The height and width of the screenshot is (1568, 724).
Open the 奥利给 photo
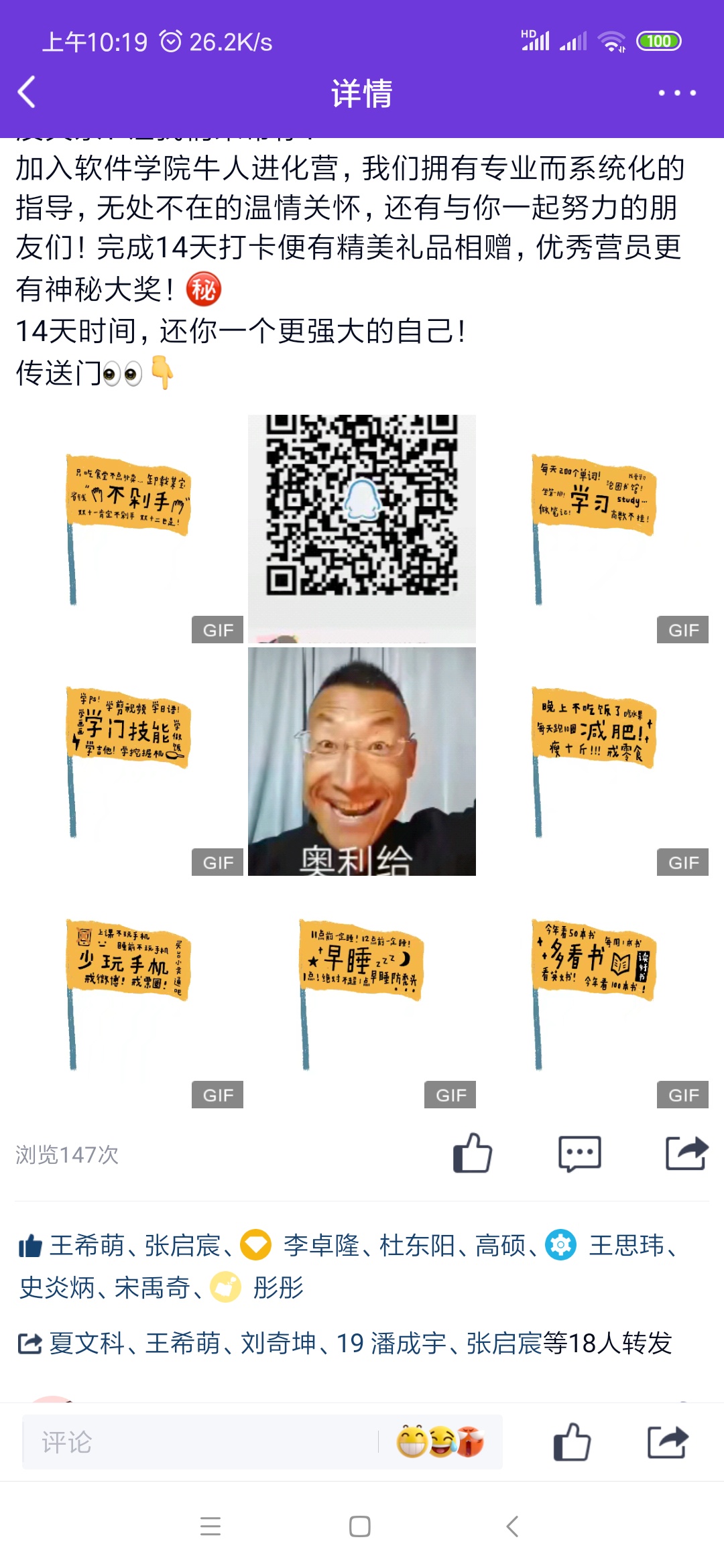tap(362, 761)
